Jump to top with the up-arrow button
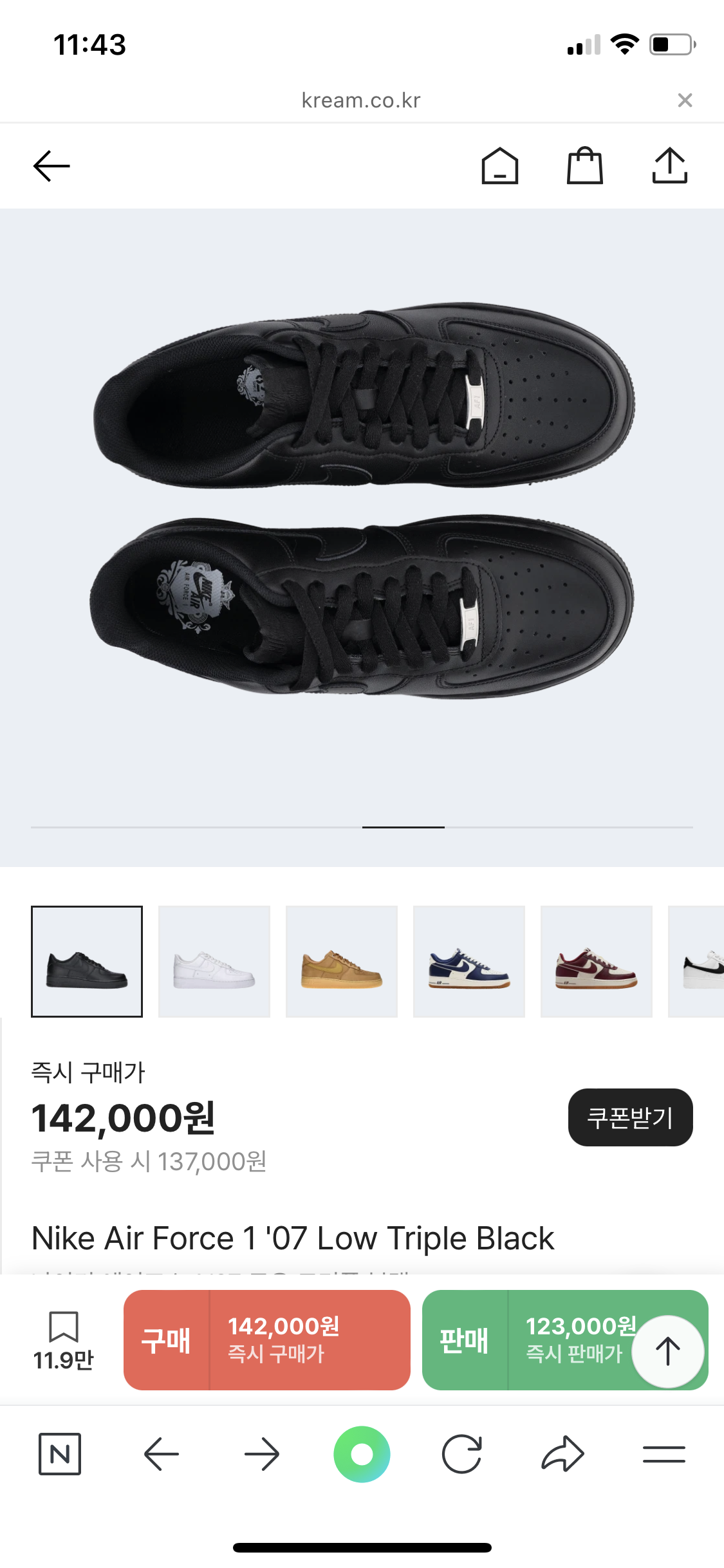724x1568 pixels. click(667, 1351)
